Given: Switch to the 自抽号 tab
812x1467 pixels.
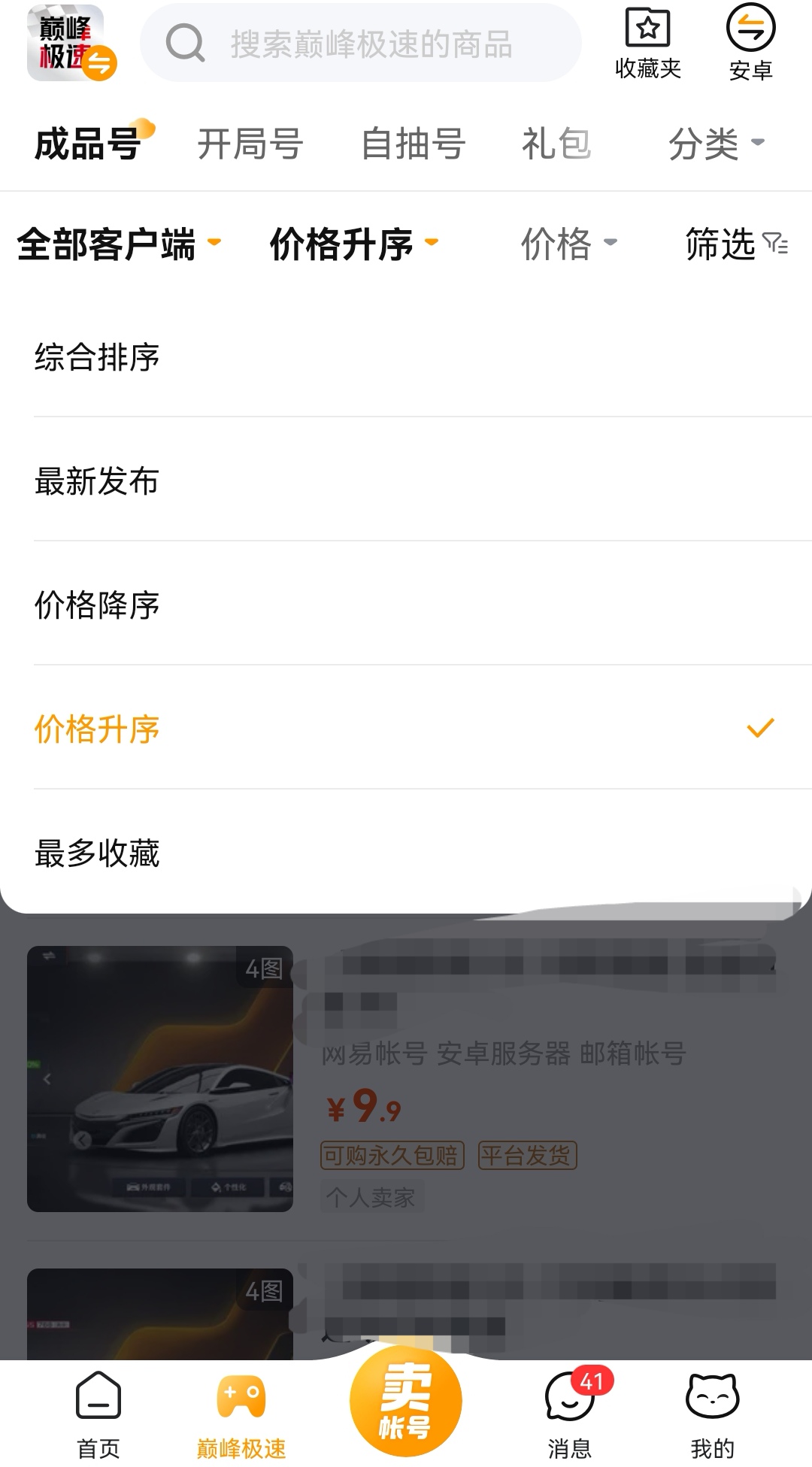Looking at the screenshot, I should point(413,144).
